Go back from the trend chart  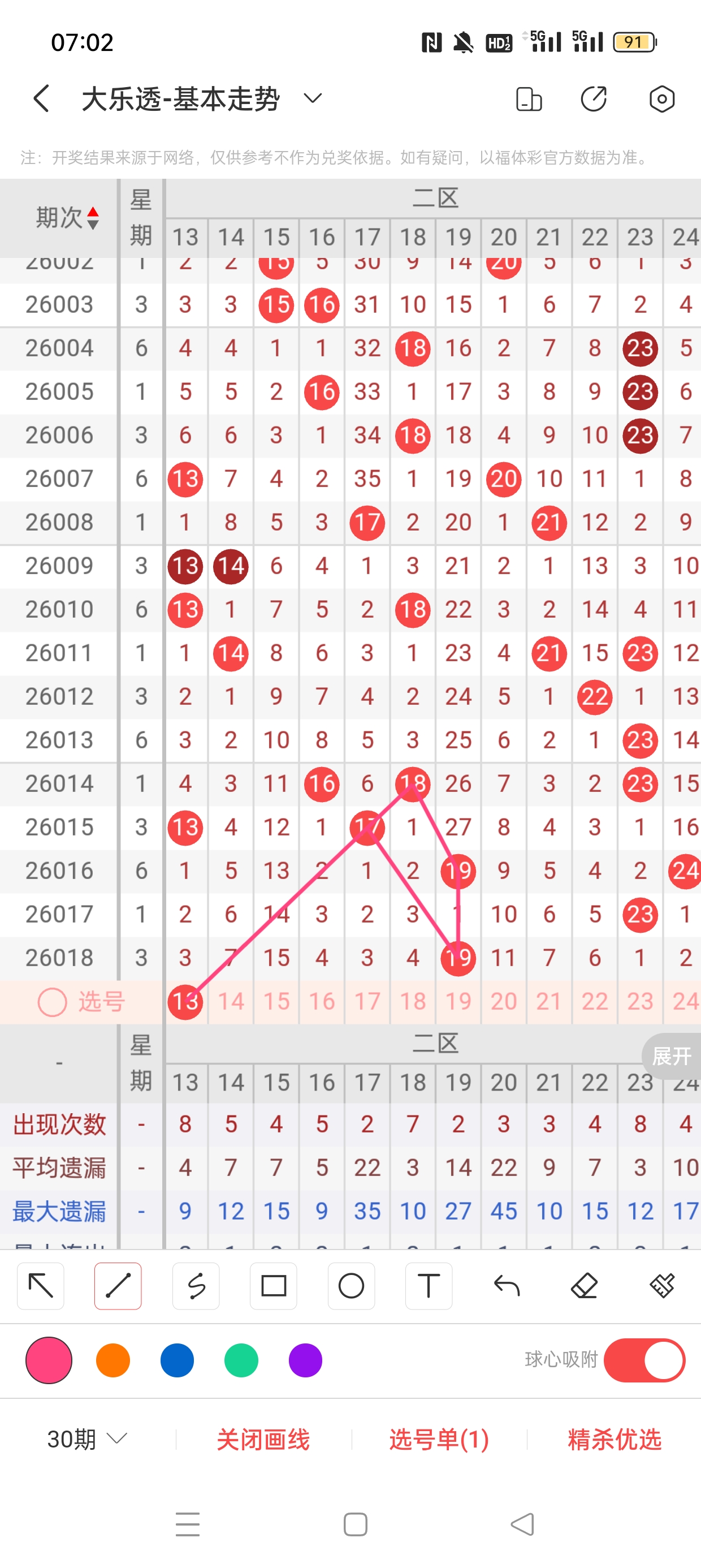41,98
